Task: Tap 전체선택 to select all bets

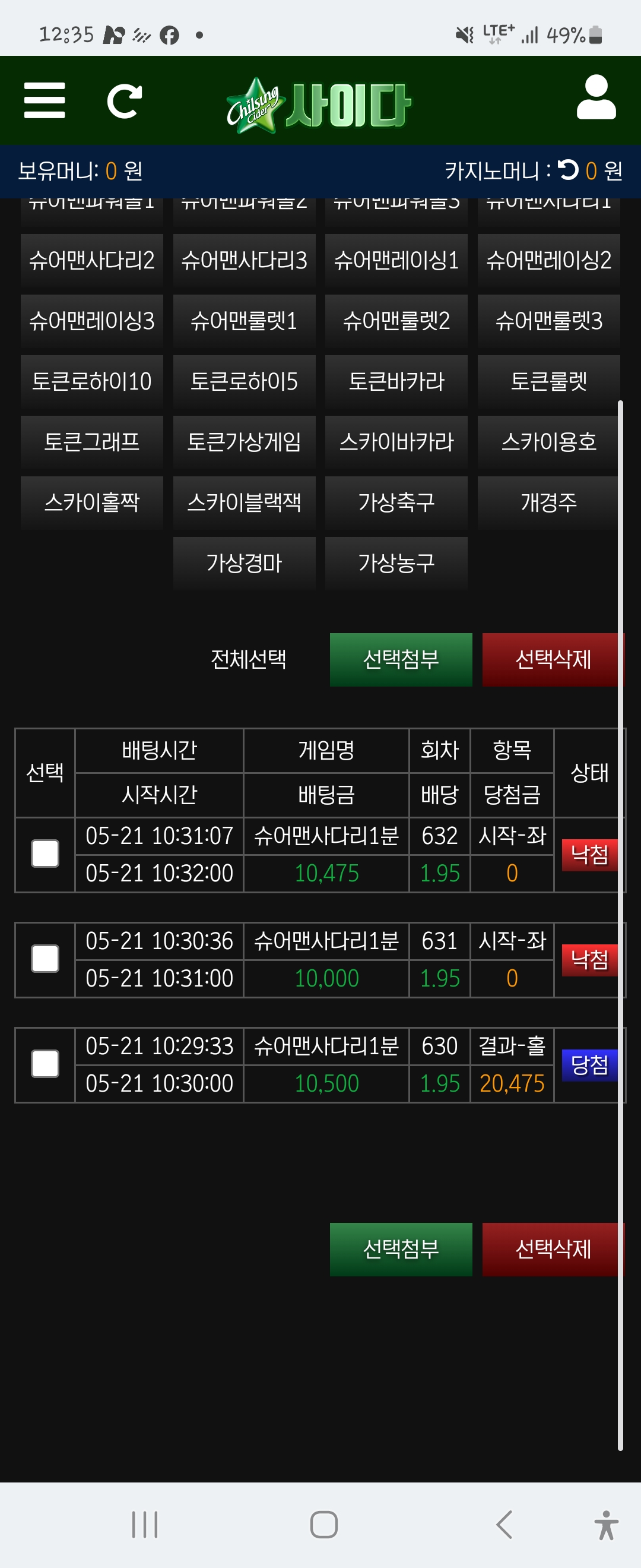Action: [248, 659]
